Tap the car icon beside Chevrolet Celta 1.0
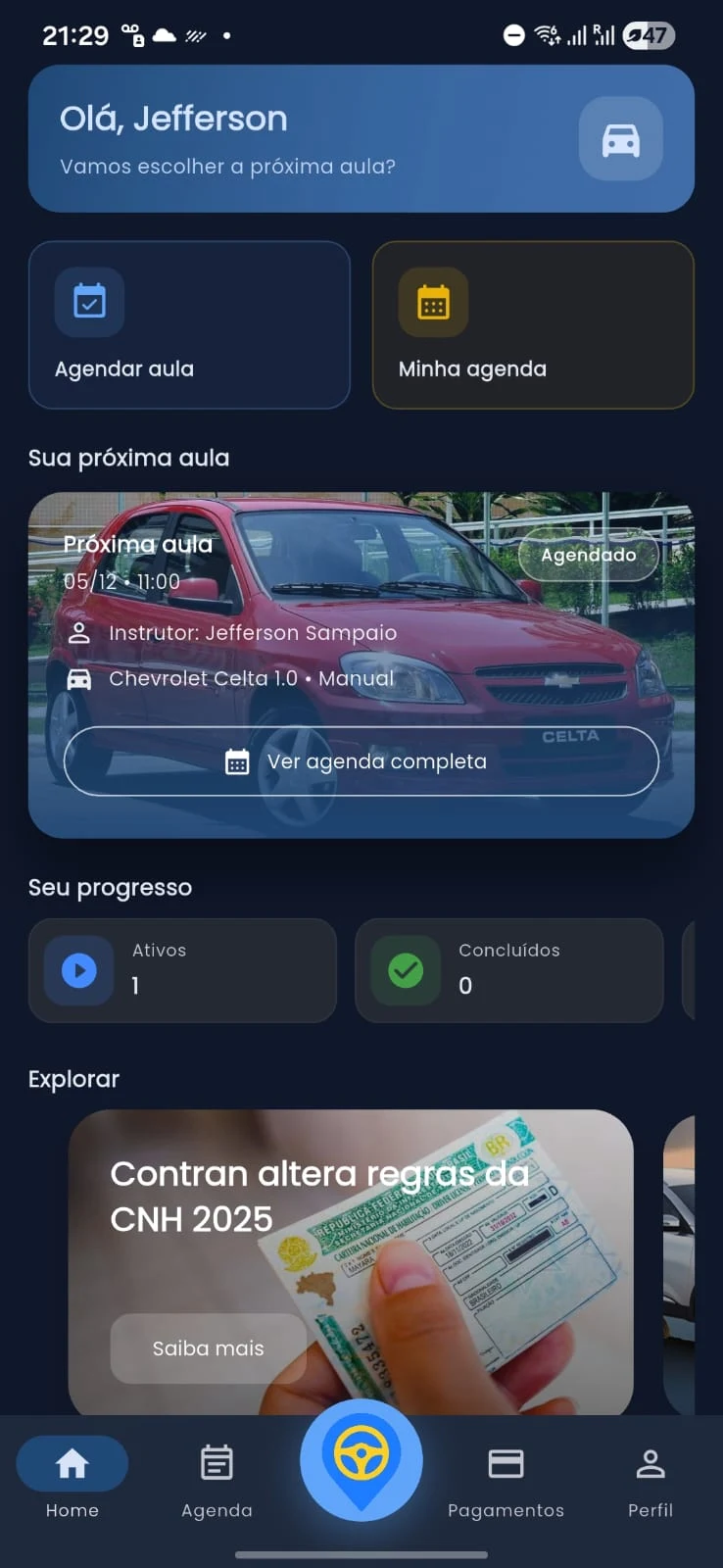This screenshot has height=1568, width=723. pos(78,678)
